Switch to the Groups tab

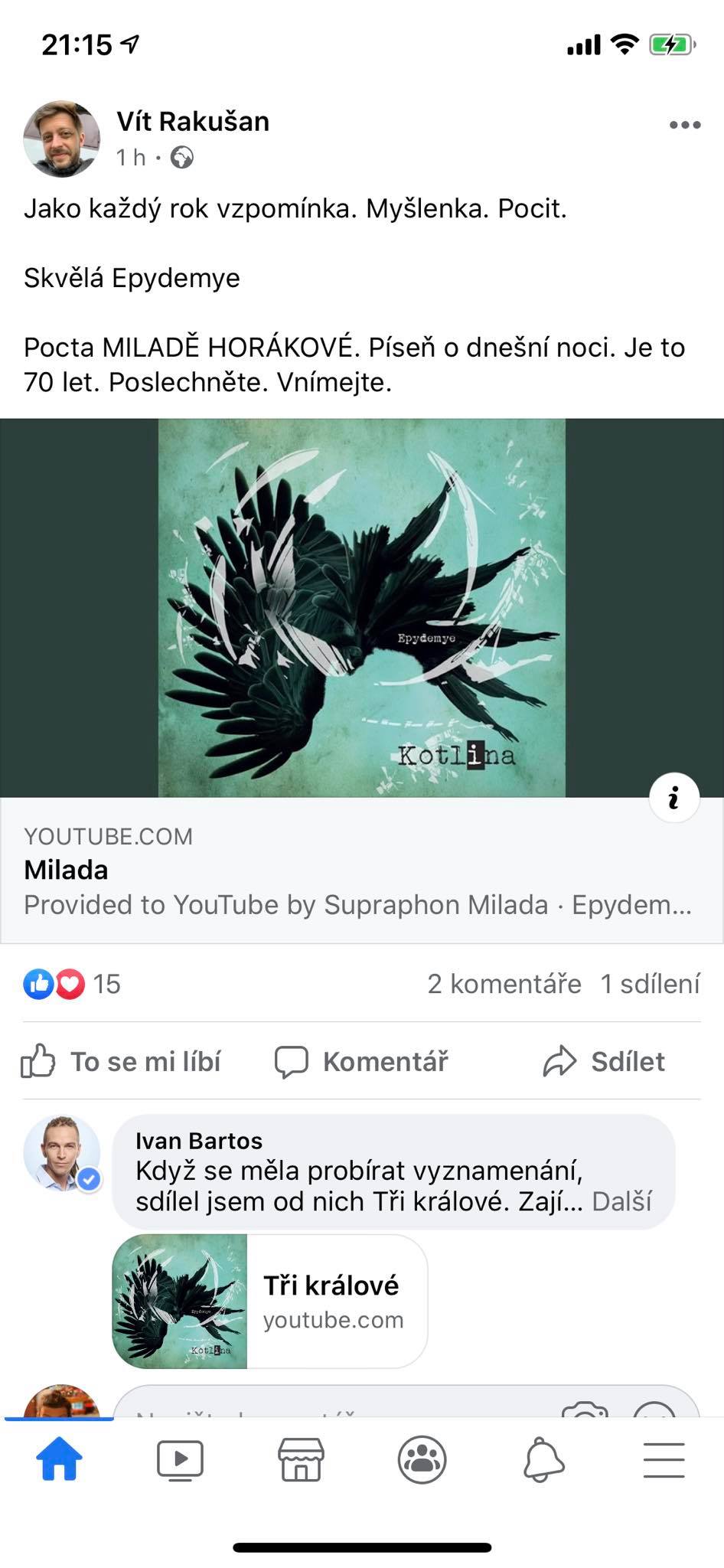coord(422,1459)
